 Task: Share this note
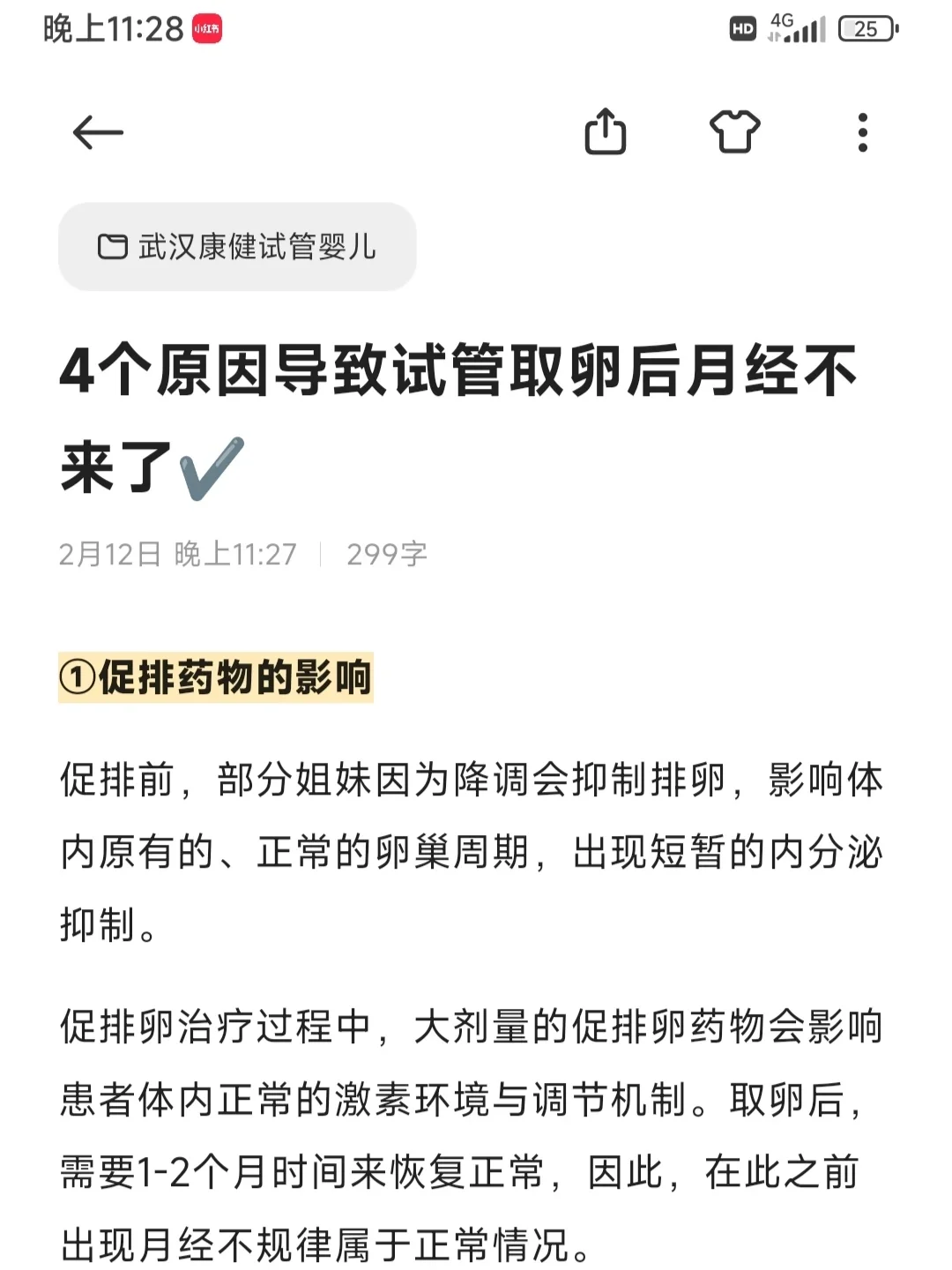[x=606, y=132]
